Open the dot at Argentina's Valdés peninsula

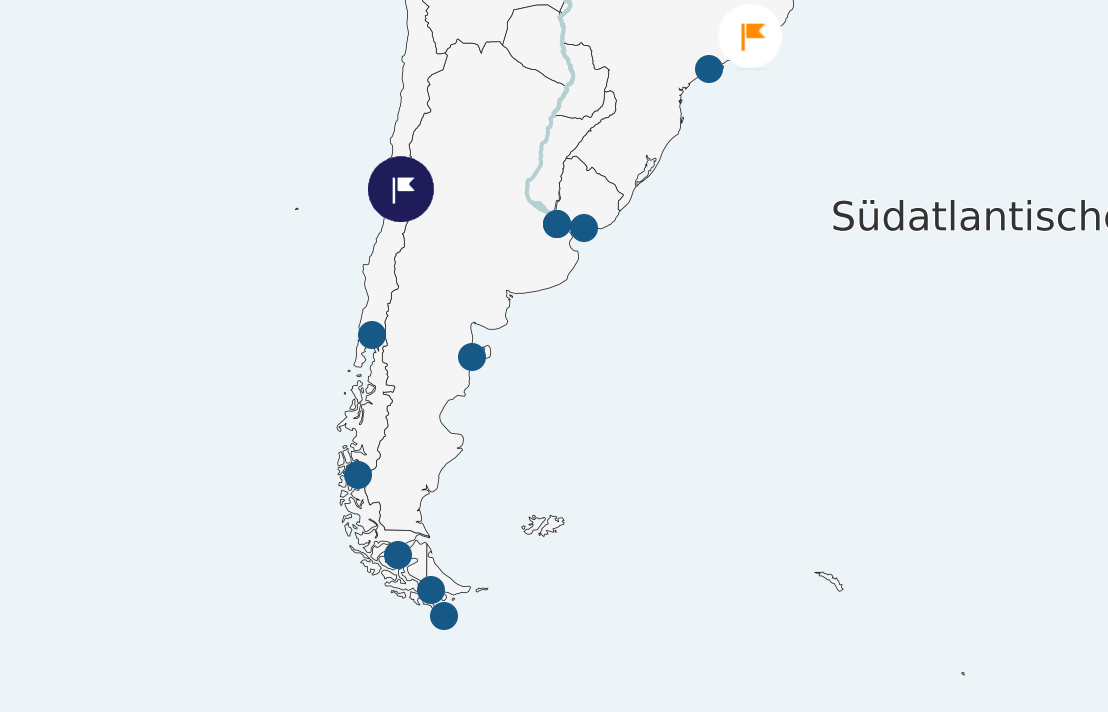coord(472,356)
